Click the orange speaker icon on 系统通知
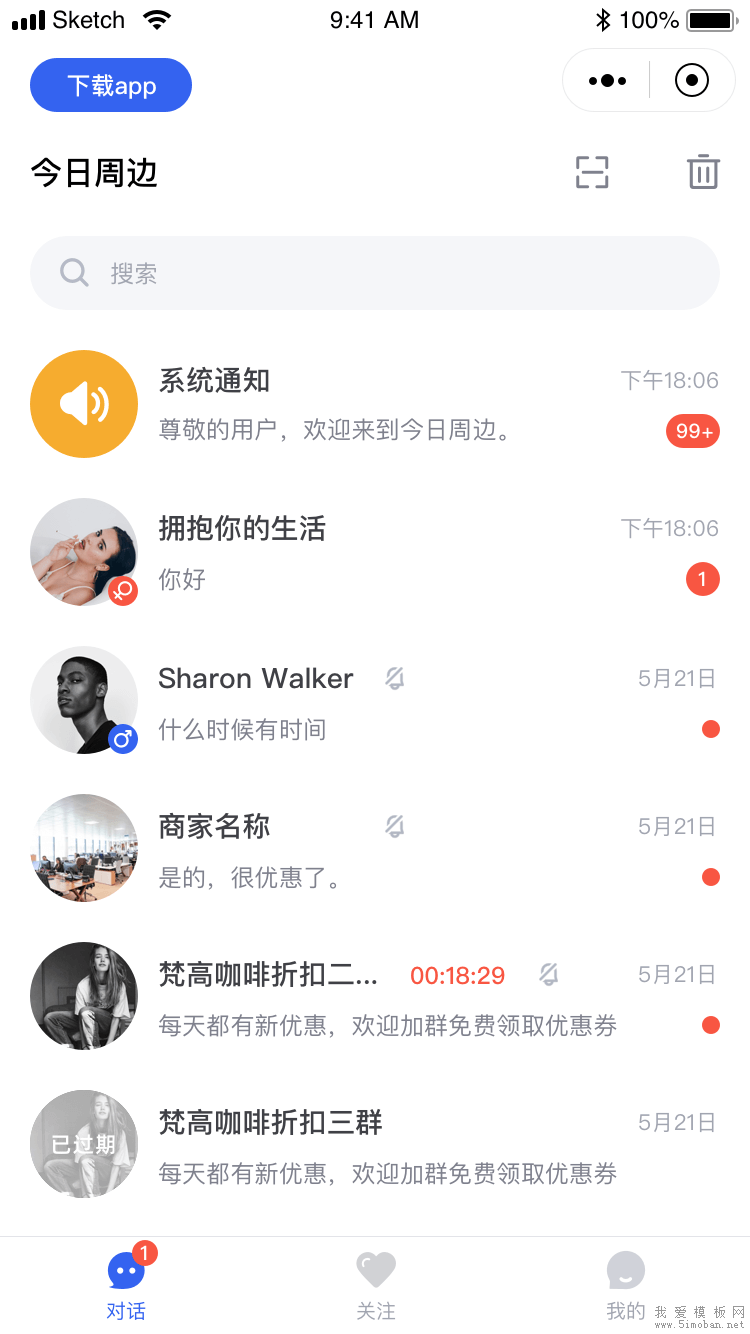The width and height of the screenshot is (750, 1334). click(84, 404)
